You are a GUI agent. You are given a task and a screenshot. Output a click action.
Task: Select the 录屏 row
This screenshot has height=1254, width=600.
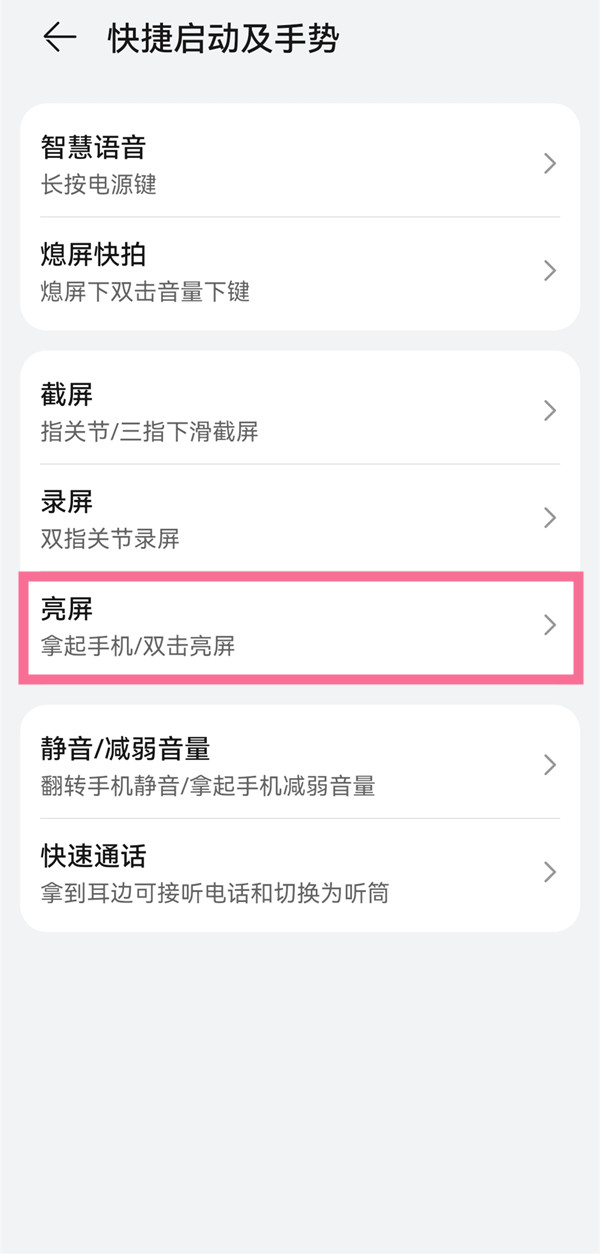point(300,518)
